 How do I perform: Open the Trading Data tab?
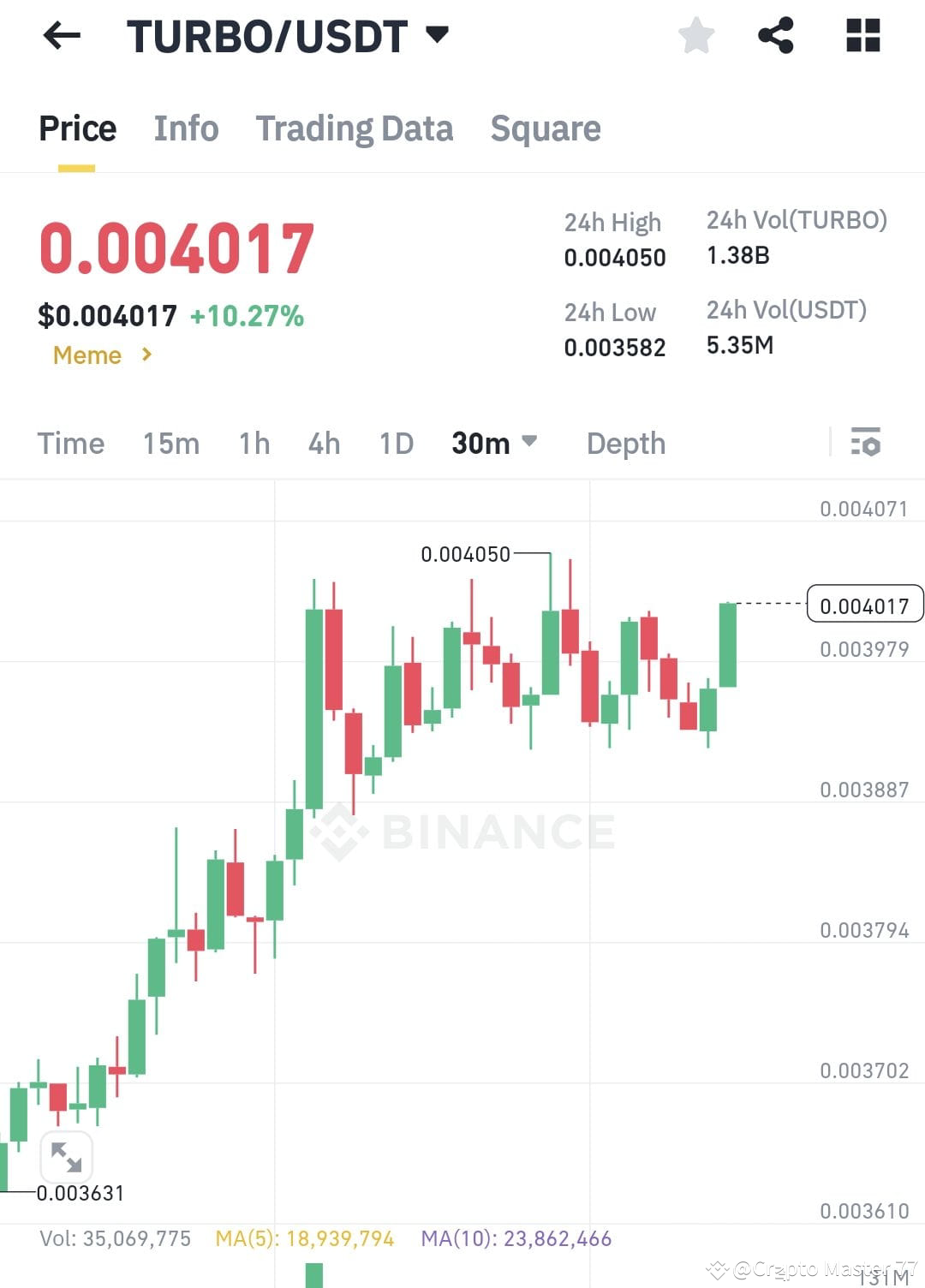[x=355, y=128]
